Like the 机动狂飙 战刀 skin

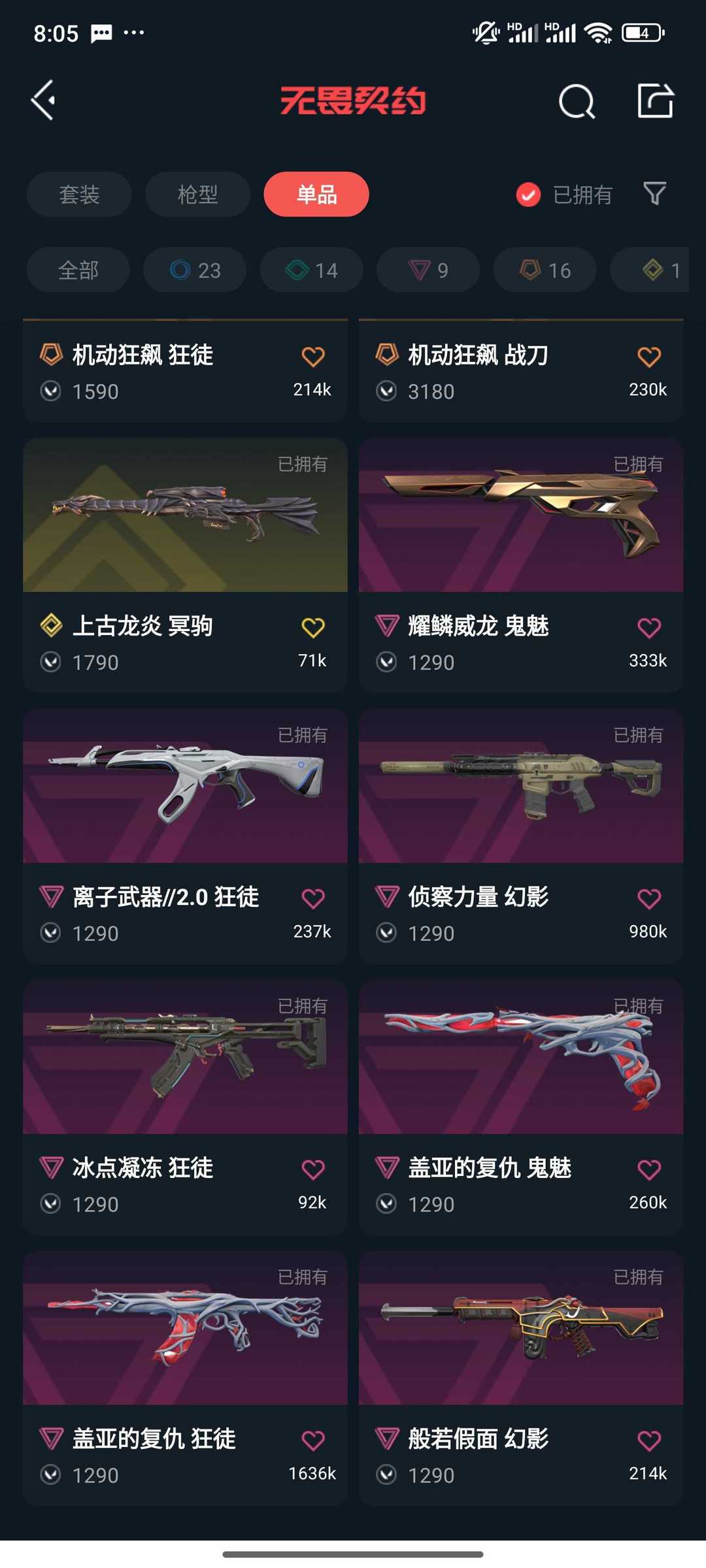pyautogui.click(x=648, y=357)
